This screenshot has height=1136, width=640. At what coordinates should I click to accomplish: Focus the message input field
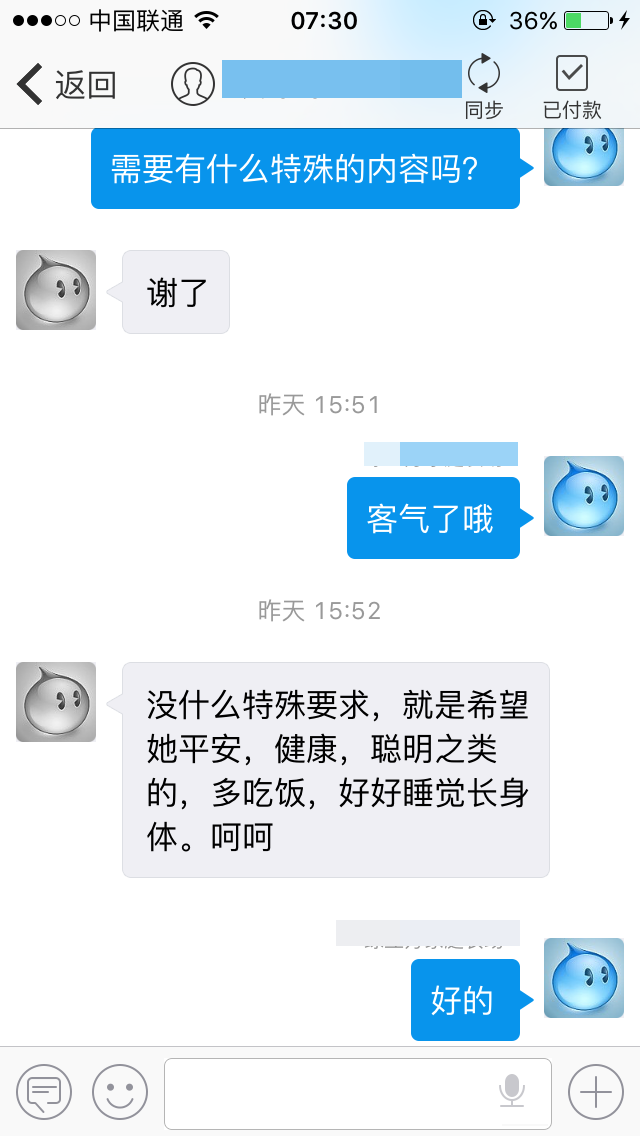pos(358,1093)
